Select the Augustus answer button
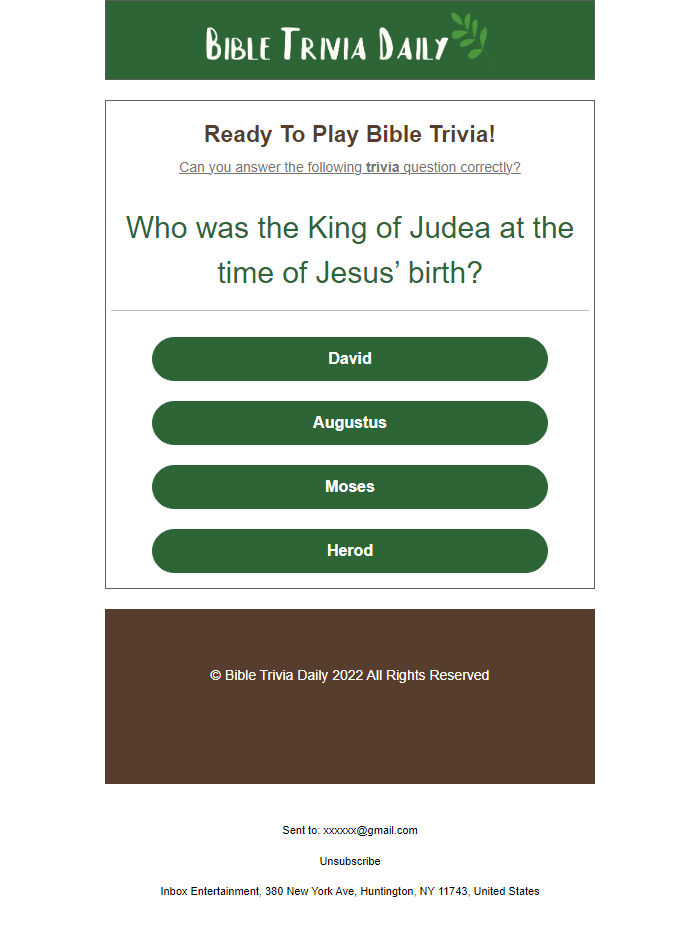The width and height of the screenshot is (700, 938). (350, 423)
